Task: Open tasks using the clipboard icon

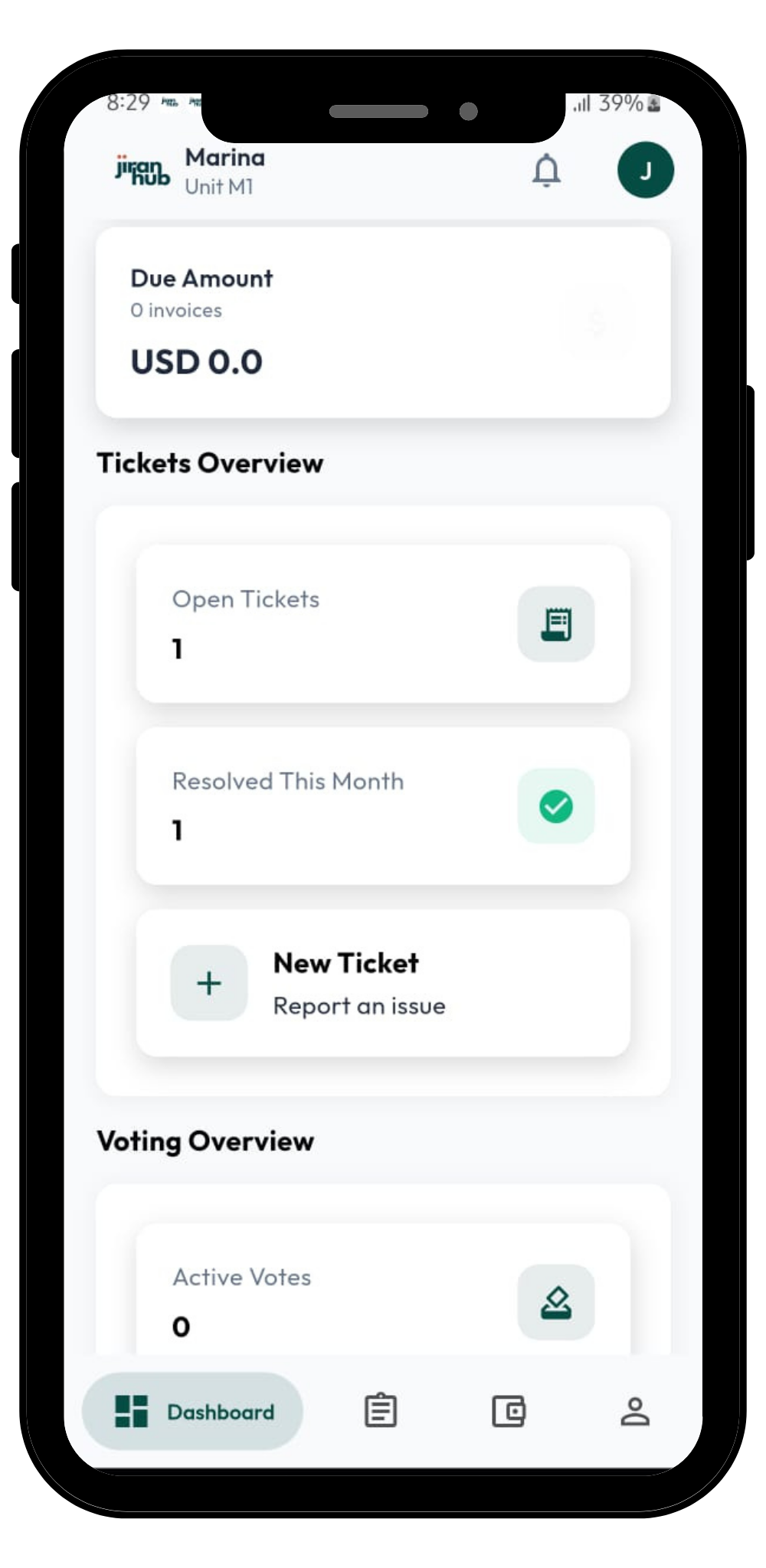Action: pyautogui.click(x=378, y=1411)
